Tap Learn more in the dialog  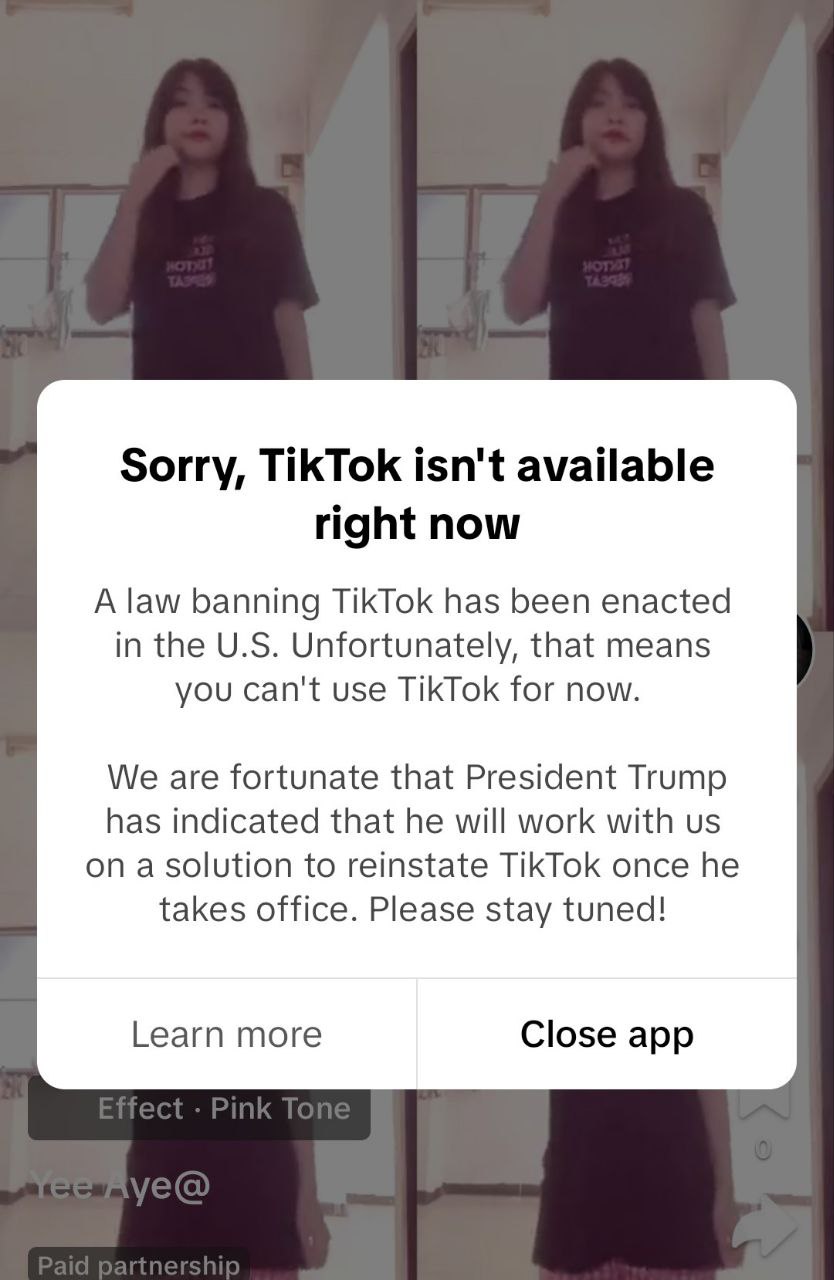227,1034
